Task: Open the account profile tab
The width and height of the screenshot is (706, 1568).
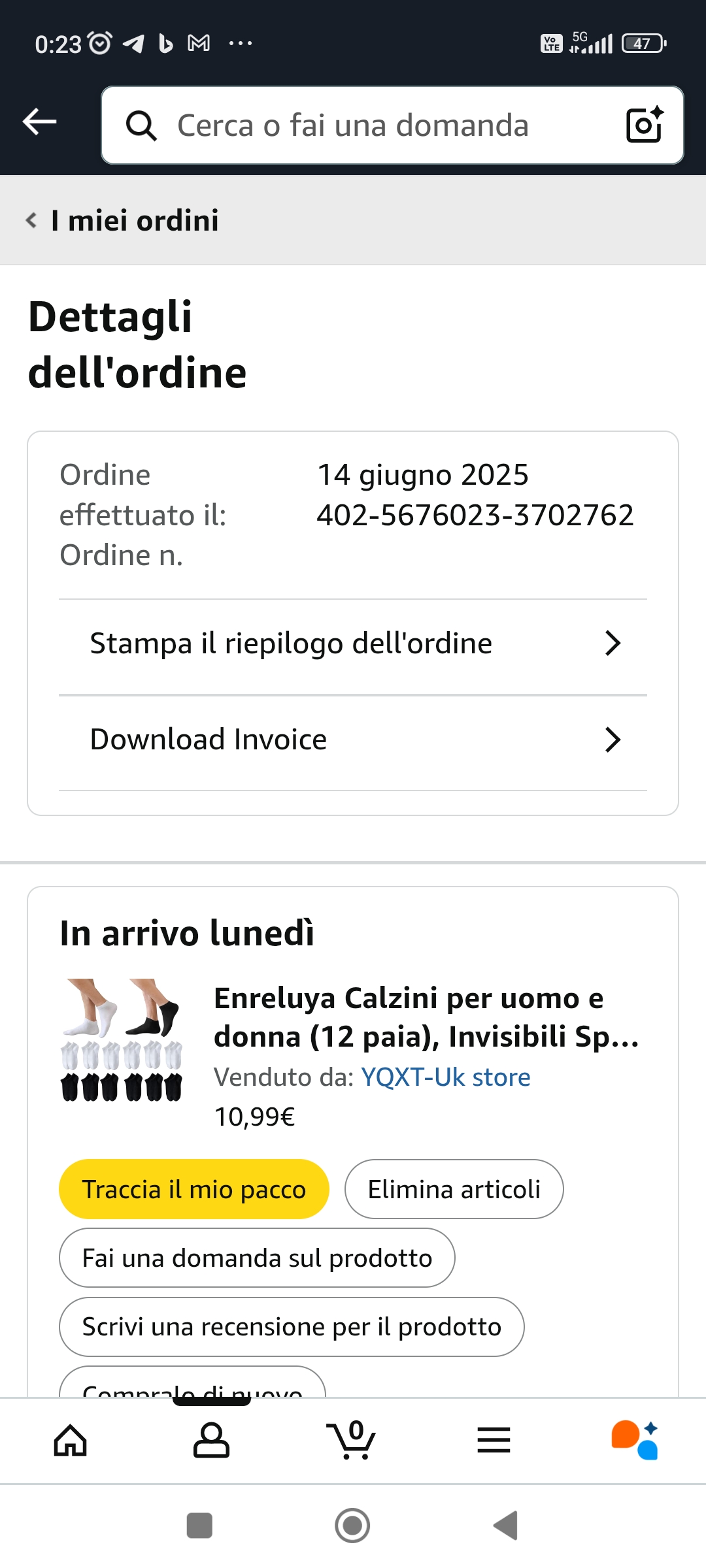Action: [211, 1441]
